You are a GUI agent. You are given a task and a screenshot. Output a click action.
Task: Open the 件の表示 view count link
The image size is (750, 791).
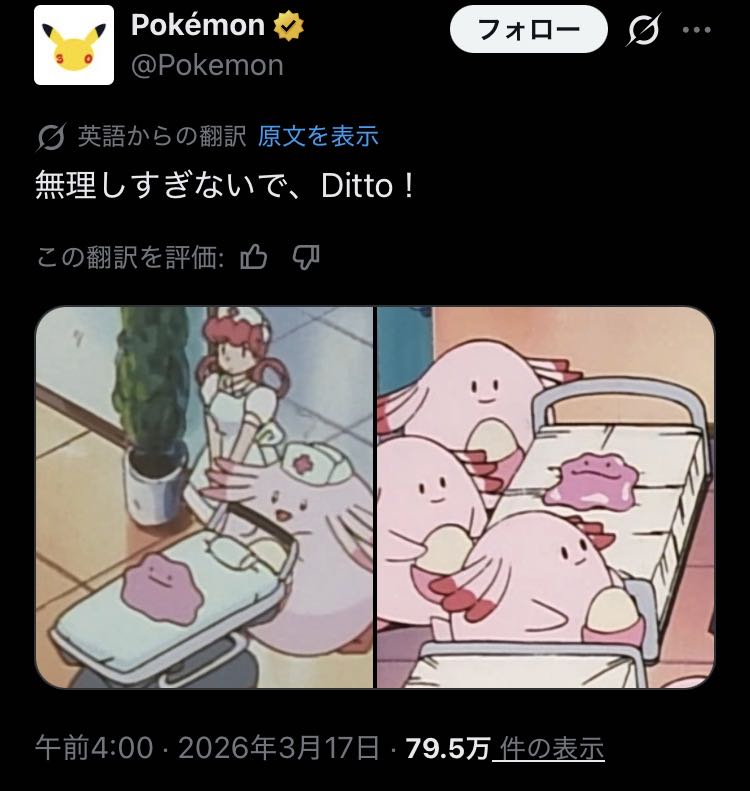point(551,747)
